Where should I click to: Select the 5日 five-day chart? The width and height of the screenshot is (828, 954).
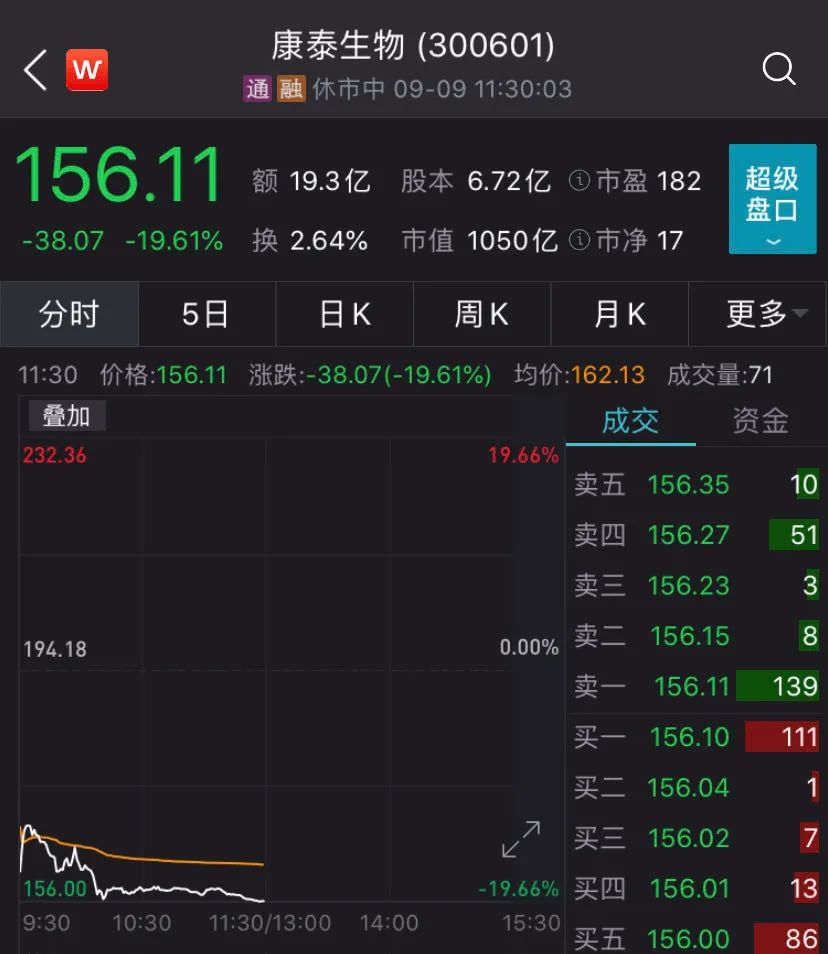[206, 314]
